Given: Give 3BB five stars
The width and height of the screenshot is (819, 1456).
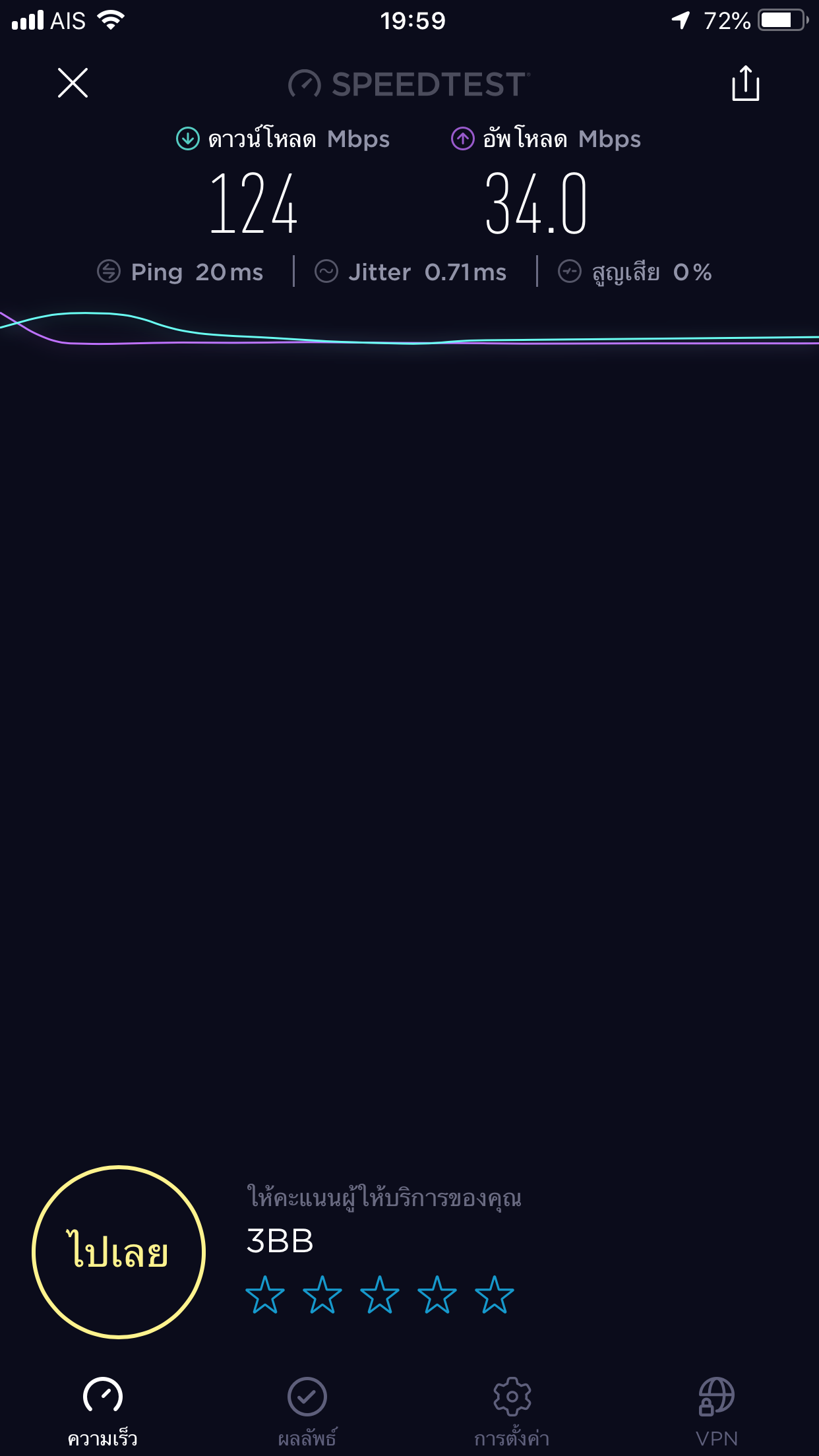Looking at the screenshot, I should coord(495,1294).
